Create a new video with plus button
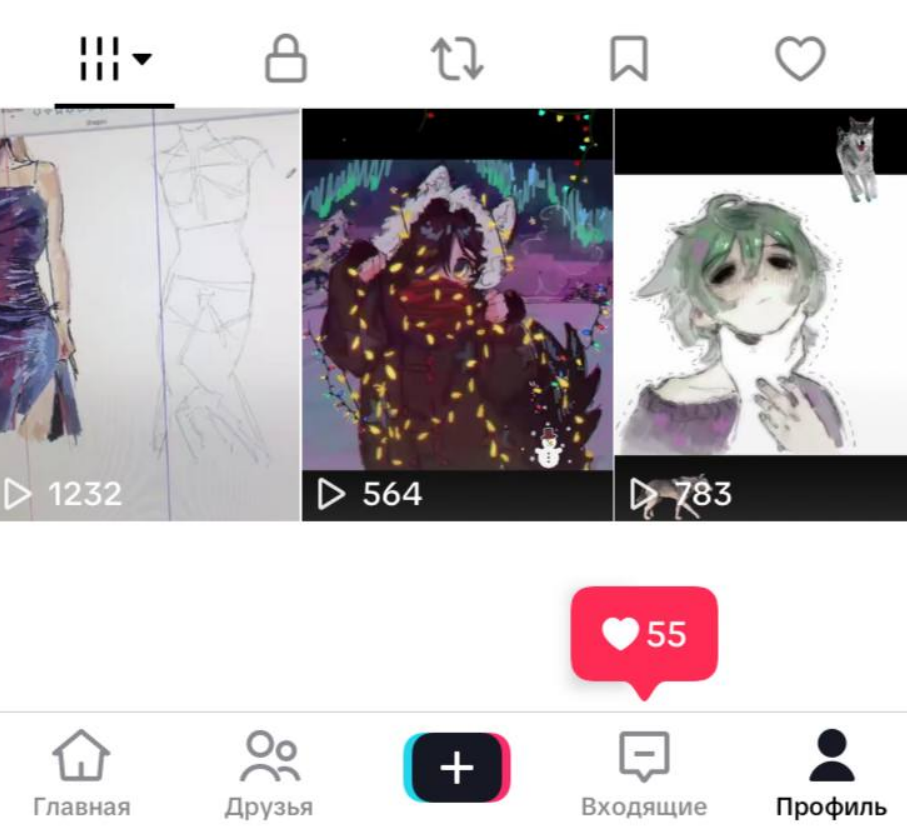907x827 pixels. click(457, 767)
